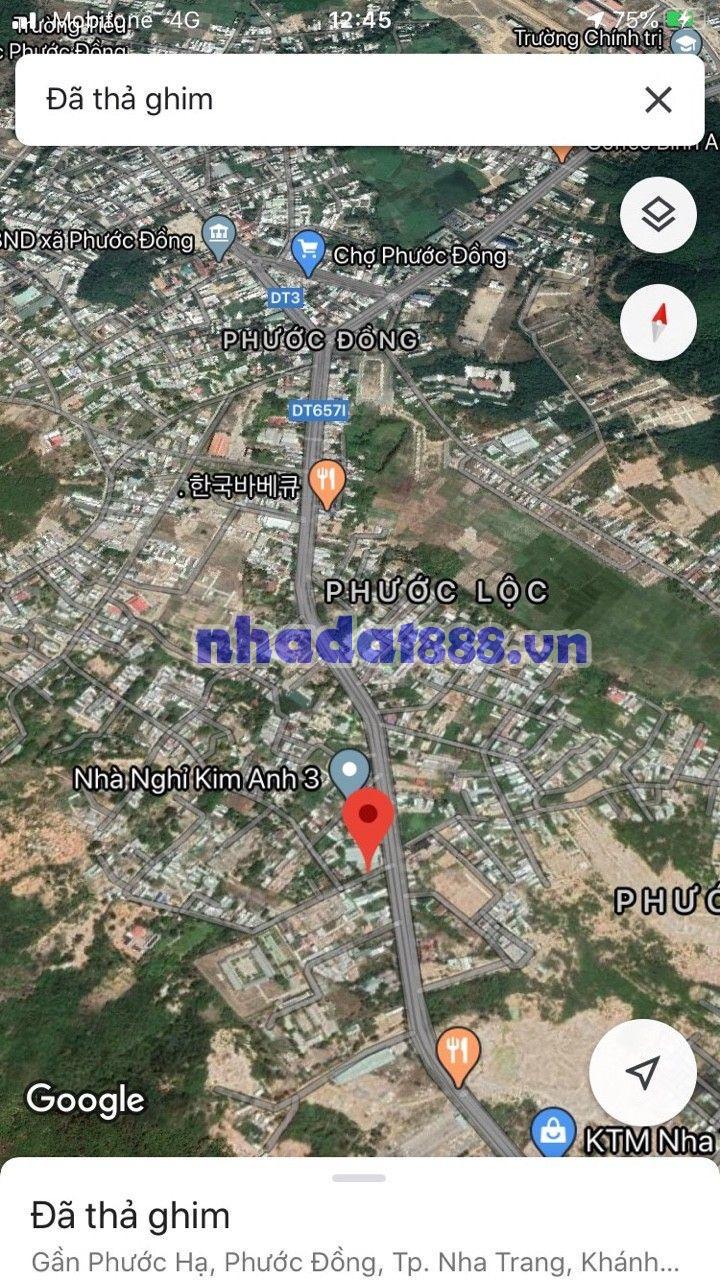Open the 한국바베큐 restaurant marker

click(x=326, y=484)
